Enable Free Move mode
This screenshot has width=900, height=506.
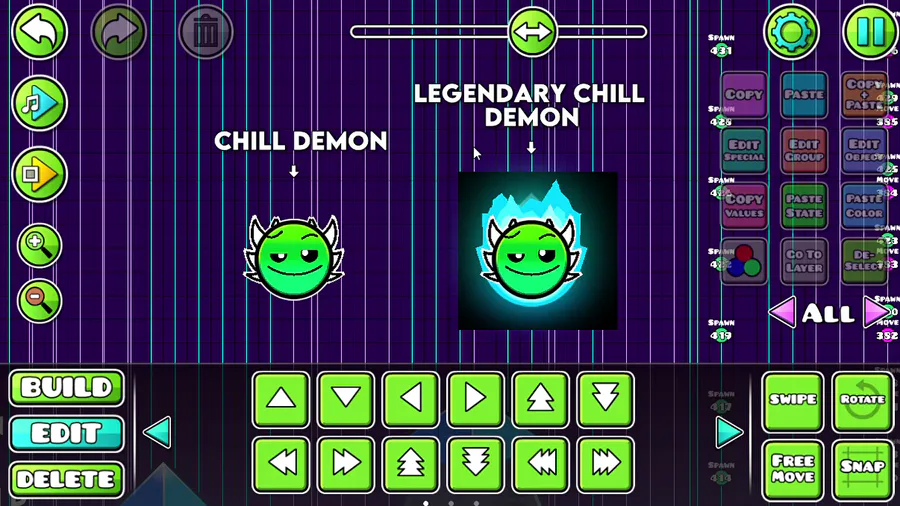[793, 469]
